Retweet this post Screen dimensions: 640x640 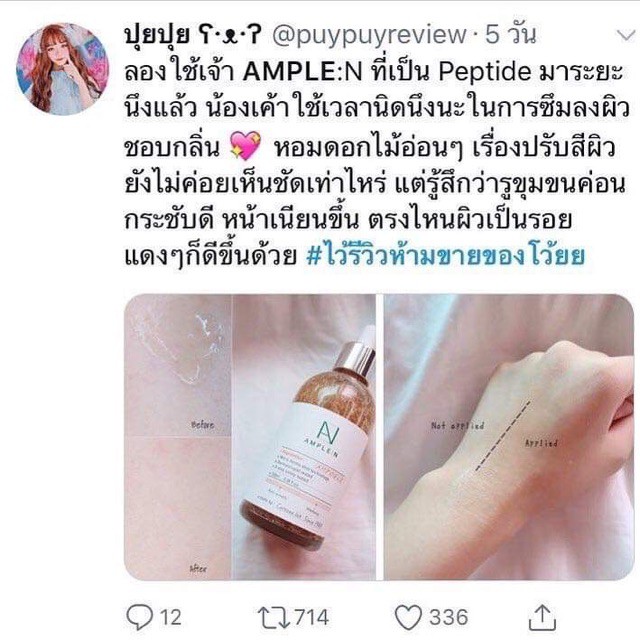(x=274, y=618)
